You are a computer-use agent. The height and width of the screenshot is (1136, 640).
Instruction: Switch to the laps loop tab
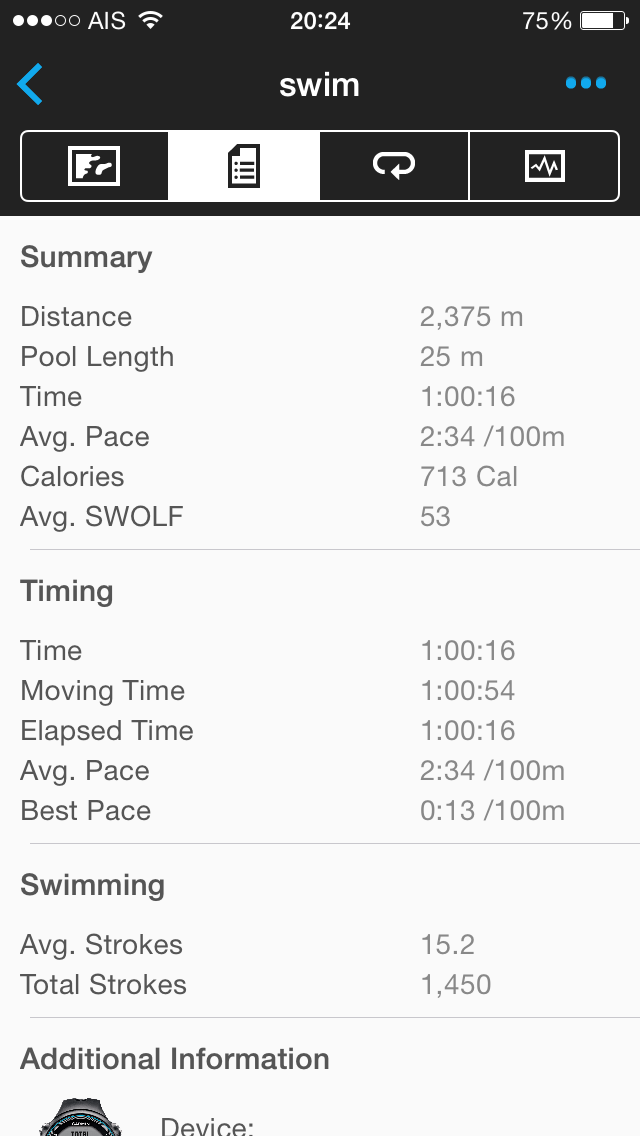[x=394, y=166]
